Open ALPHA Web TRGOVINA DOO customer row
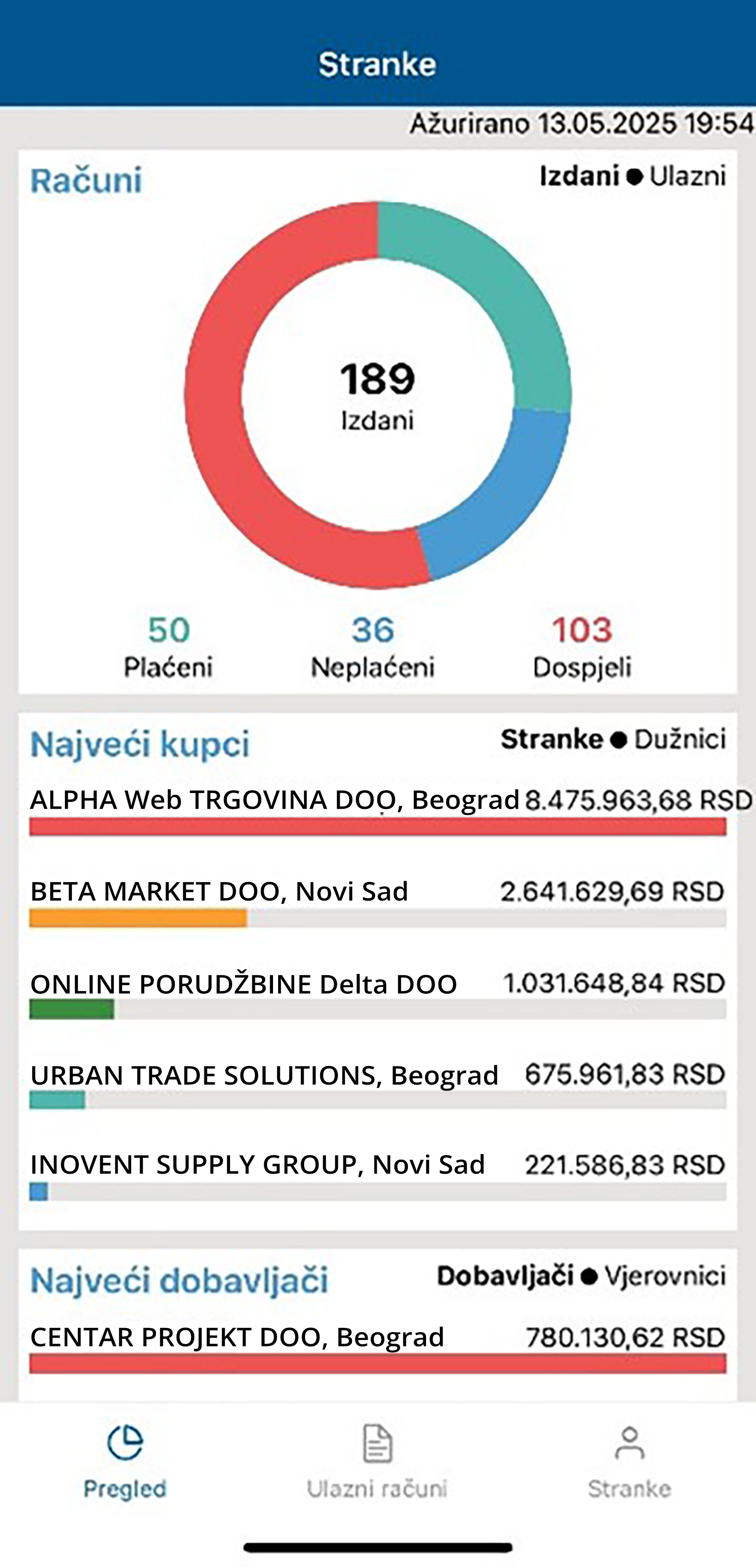The height and width of the screenshot is (1568, 756). 378,810
